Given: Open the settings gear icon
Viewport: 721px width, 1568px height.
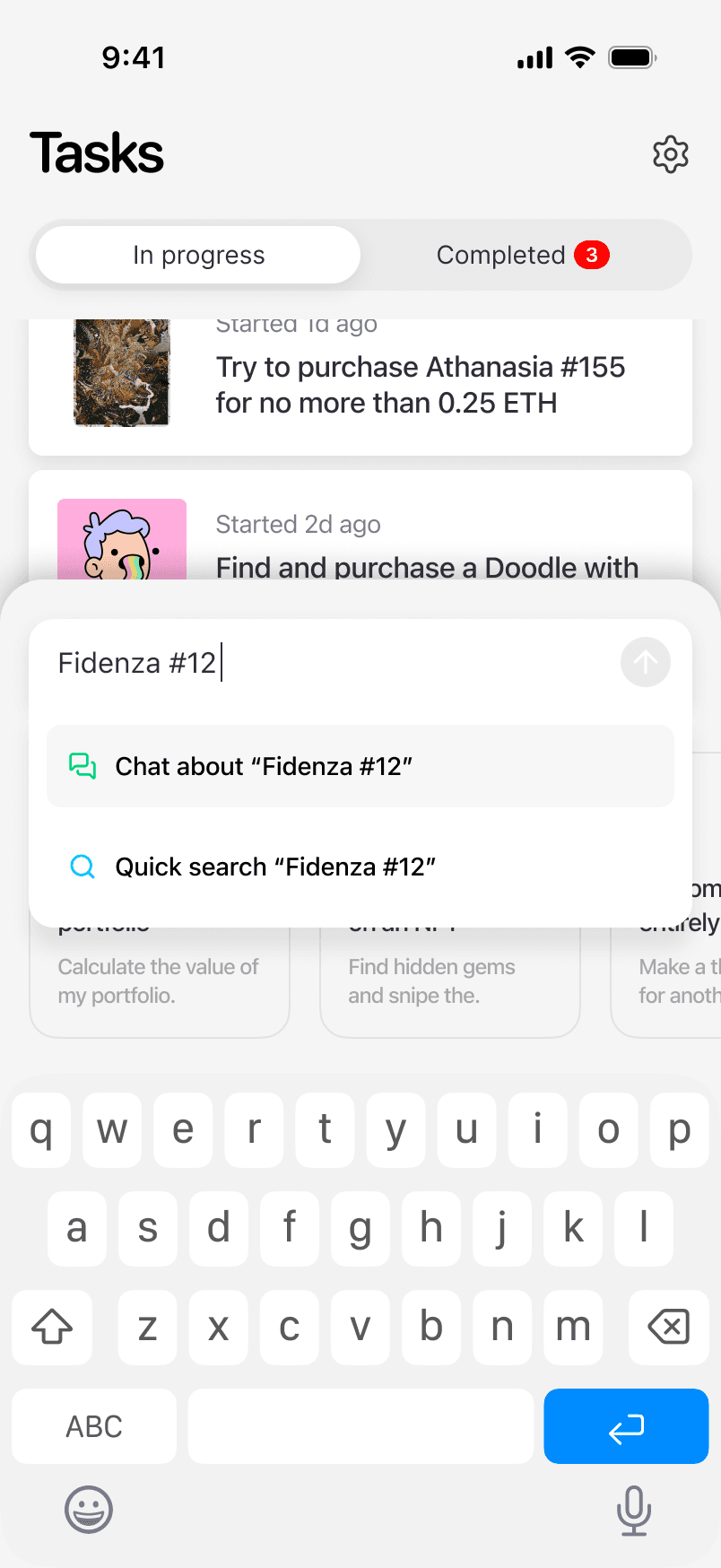Looking at the screenshot, I should coord(670,155).
